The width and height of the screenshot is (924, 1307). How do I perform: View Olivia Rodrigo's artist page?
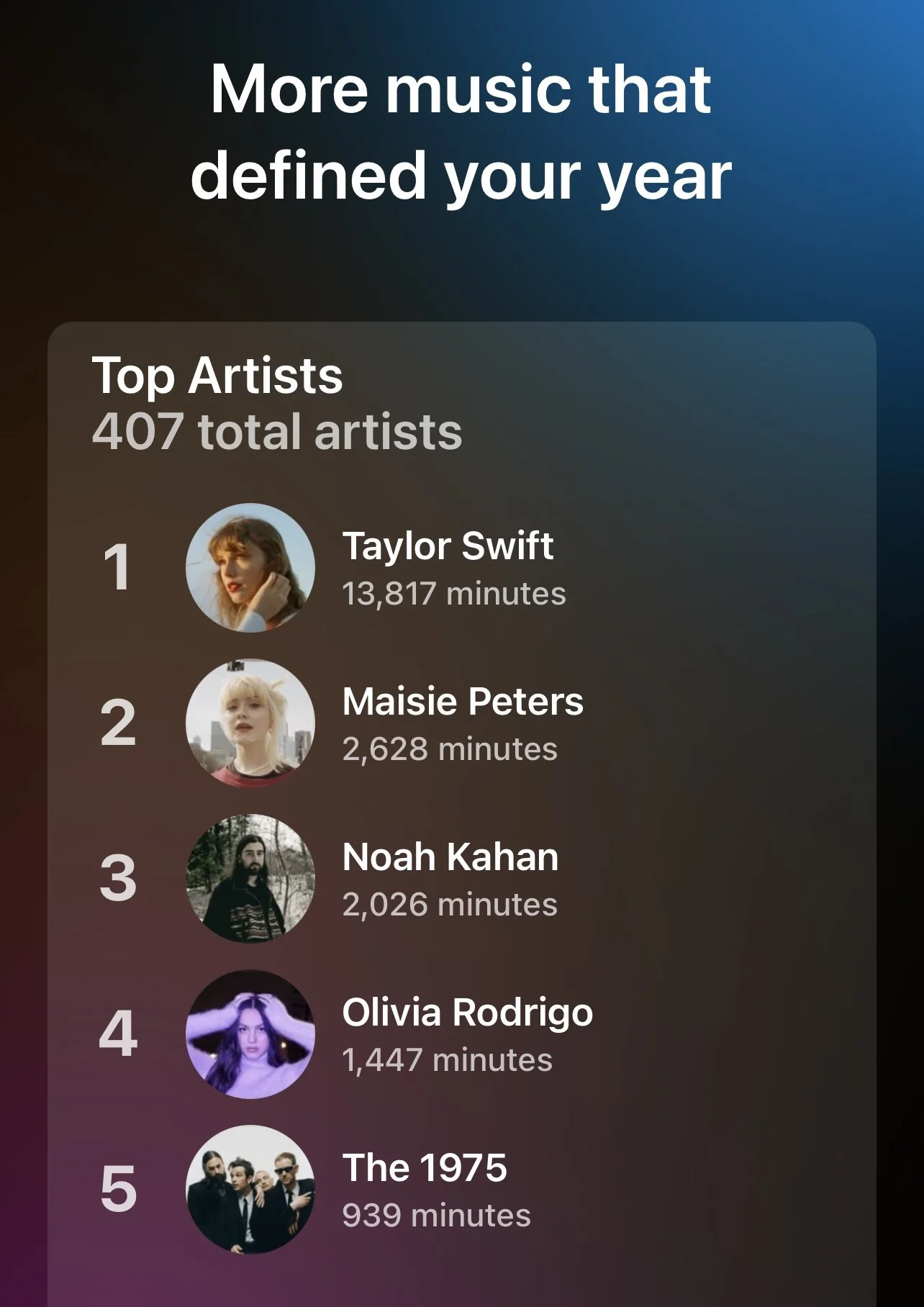467,1034
